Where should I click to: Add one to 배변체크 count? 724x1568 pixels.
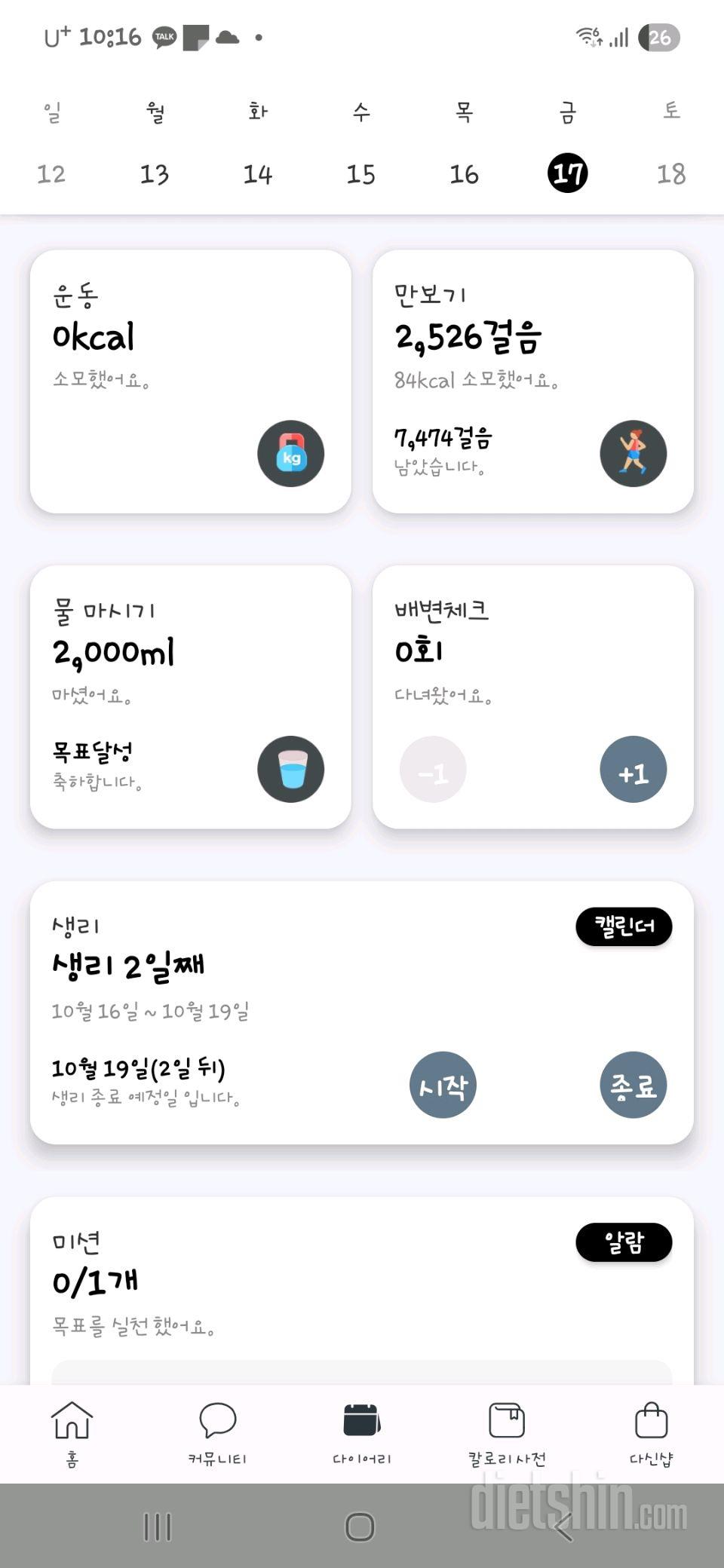pyautogui.click(x=633, y=770)
